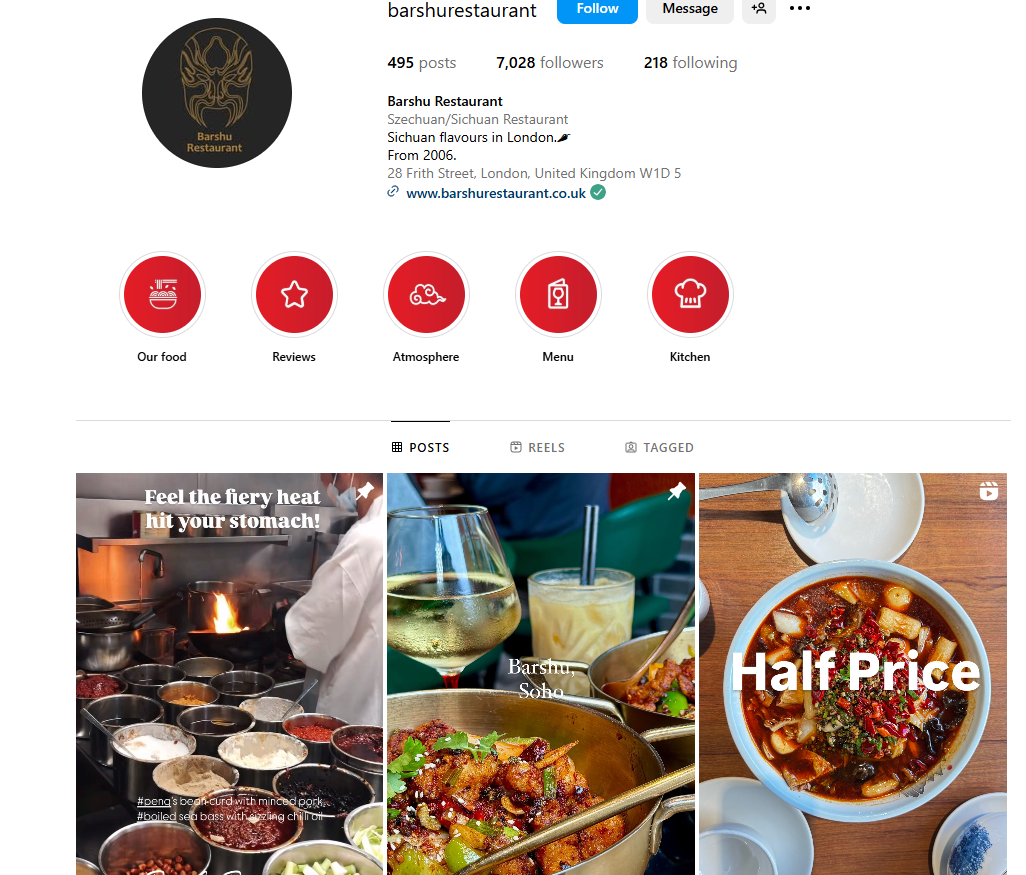
Task: Tap the suggested accounts icon
Action: (759, 9)
